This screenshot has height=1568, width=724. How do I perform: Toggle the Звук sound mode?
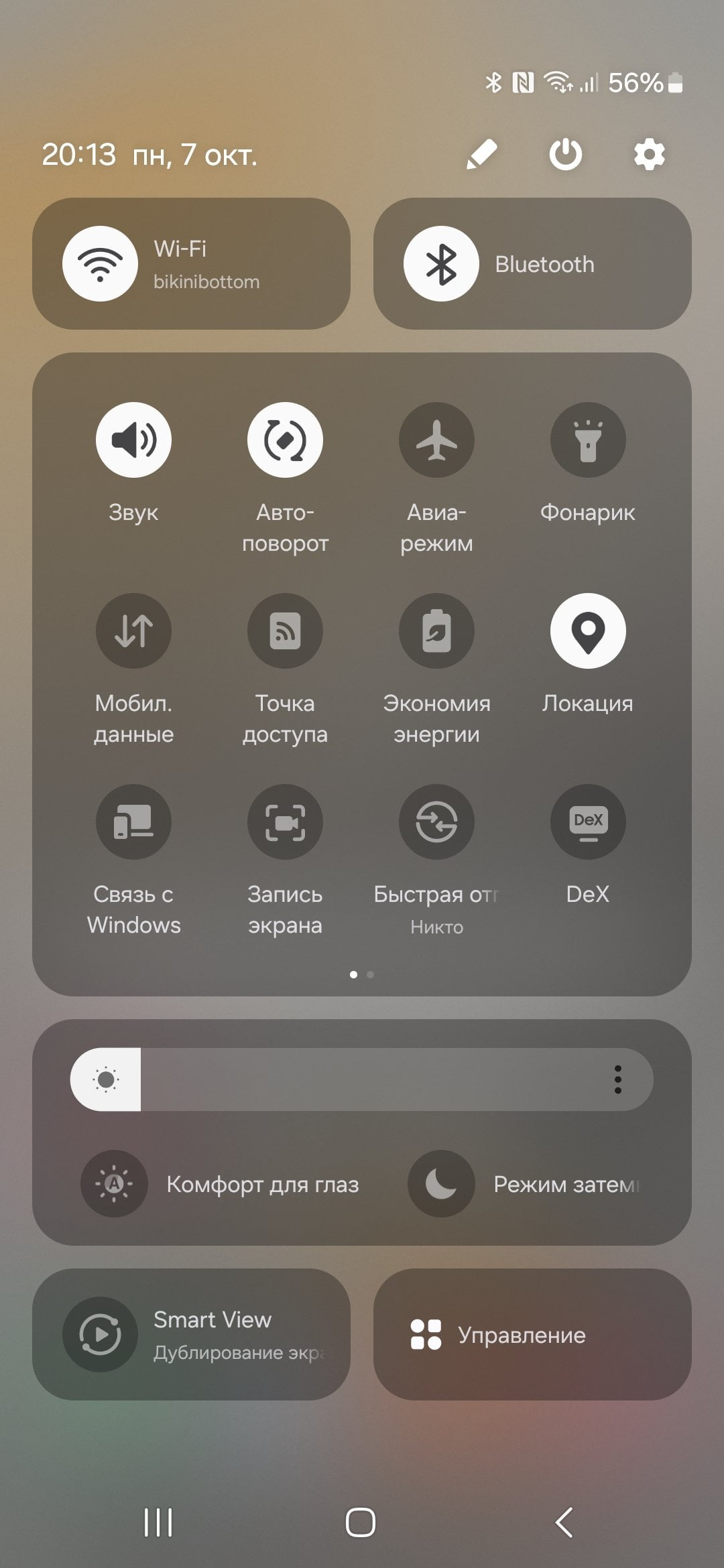[x=133, y=440]
